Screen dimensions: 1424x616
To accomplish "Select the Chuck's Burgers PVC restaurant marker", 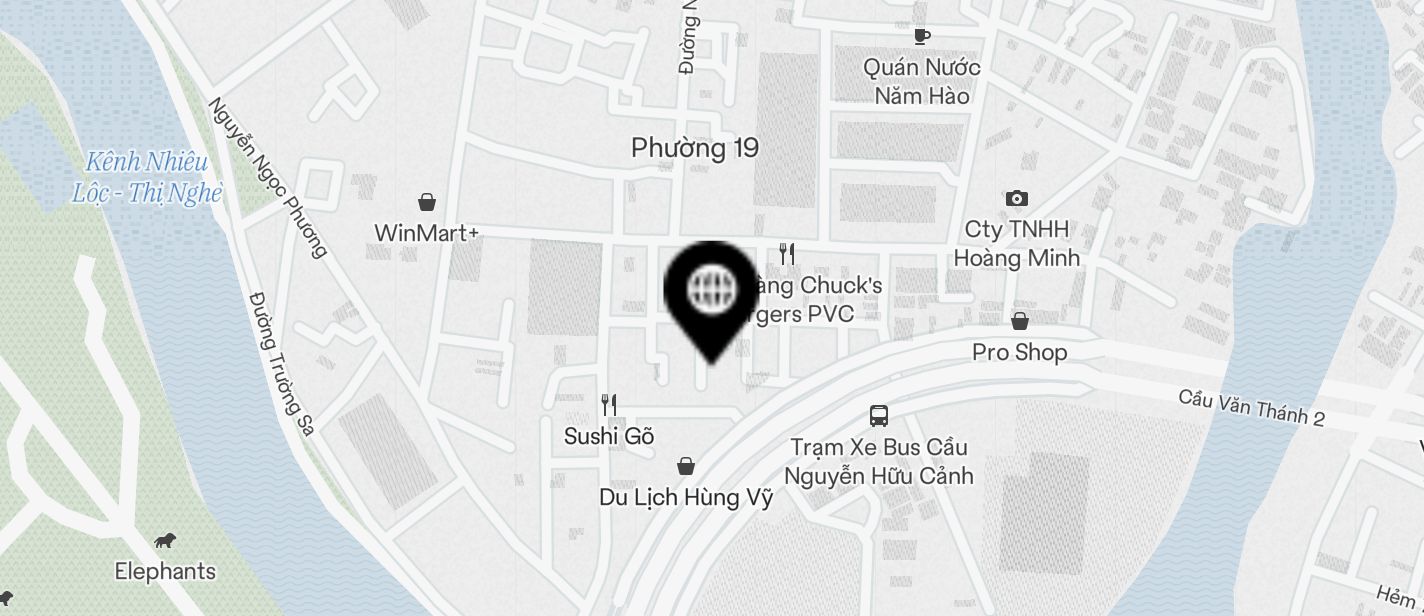I will pyautogui.click(x=787, y=254).
